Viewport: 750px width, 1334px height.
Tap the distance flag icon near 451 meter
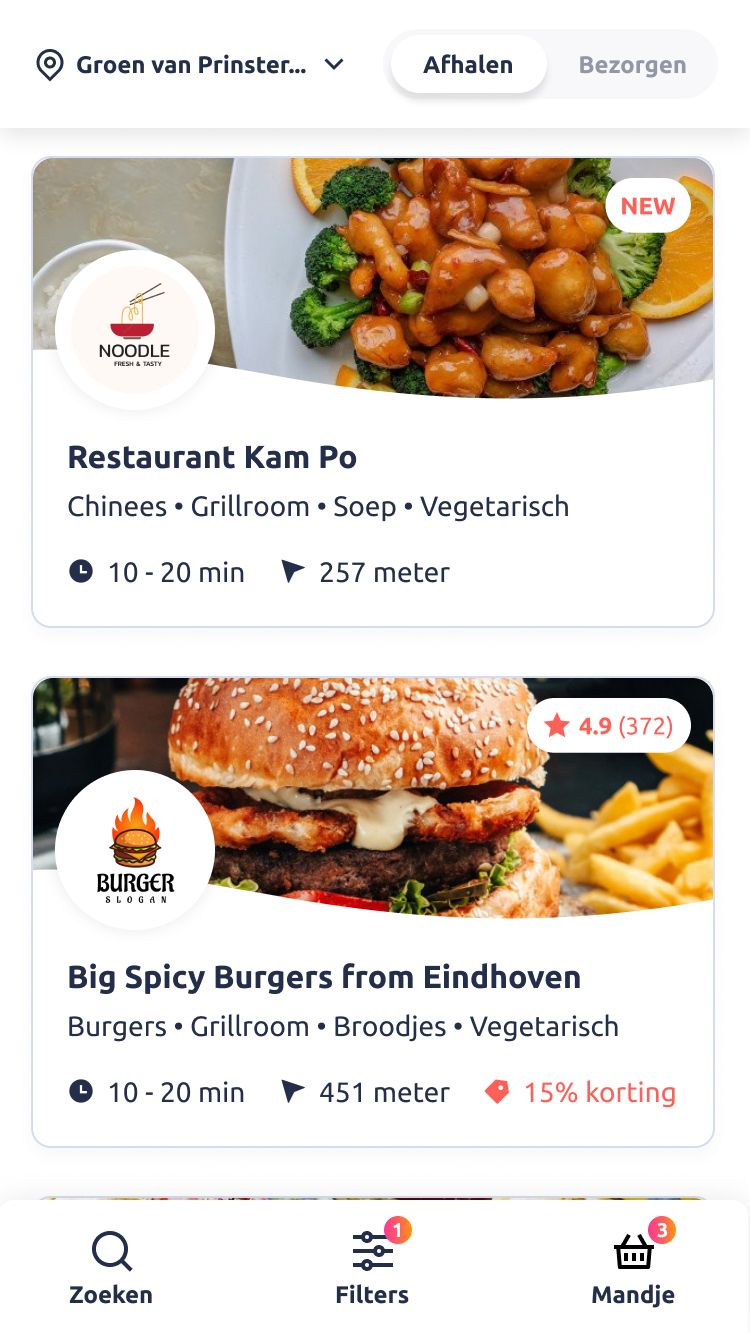click(292, 1091)
